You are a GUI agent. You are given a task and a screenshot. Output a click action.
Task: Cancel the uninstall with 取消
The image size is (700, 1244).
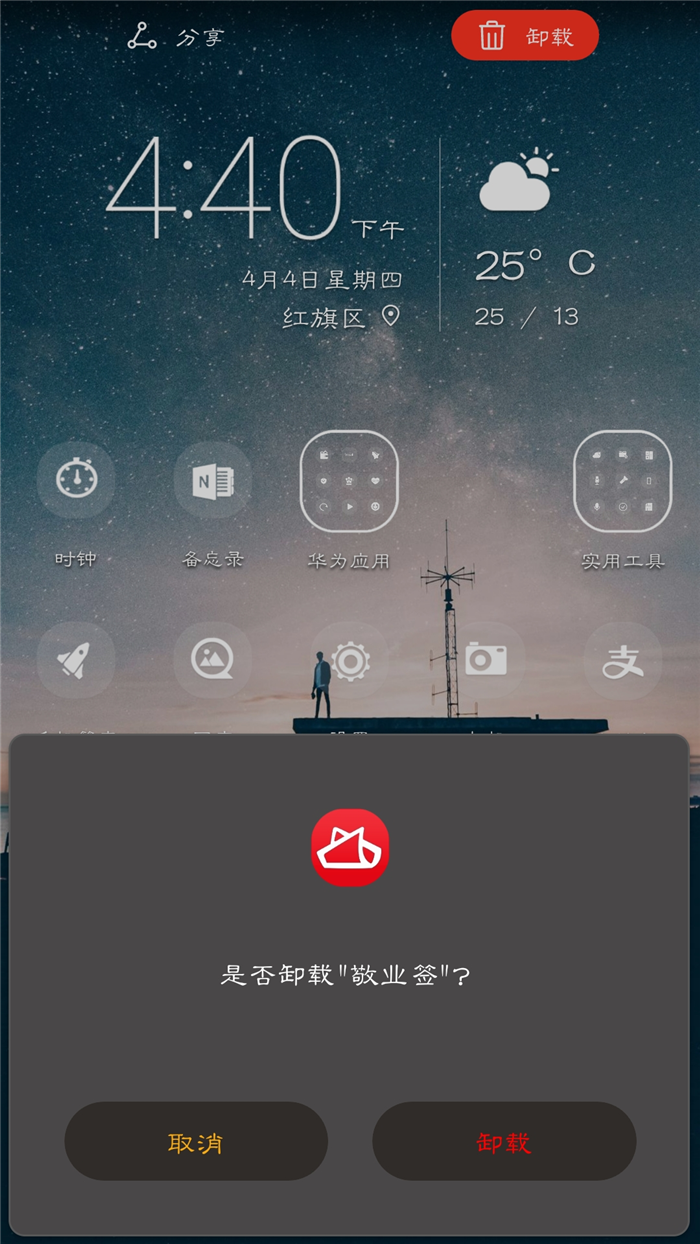(x=196, y=1142)
